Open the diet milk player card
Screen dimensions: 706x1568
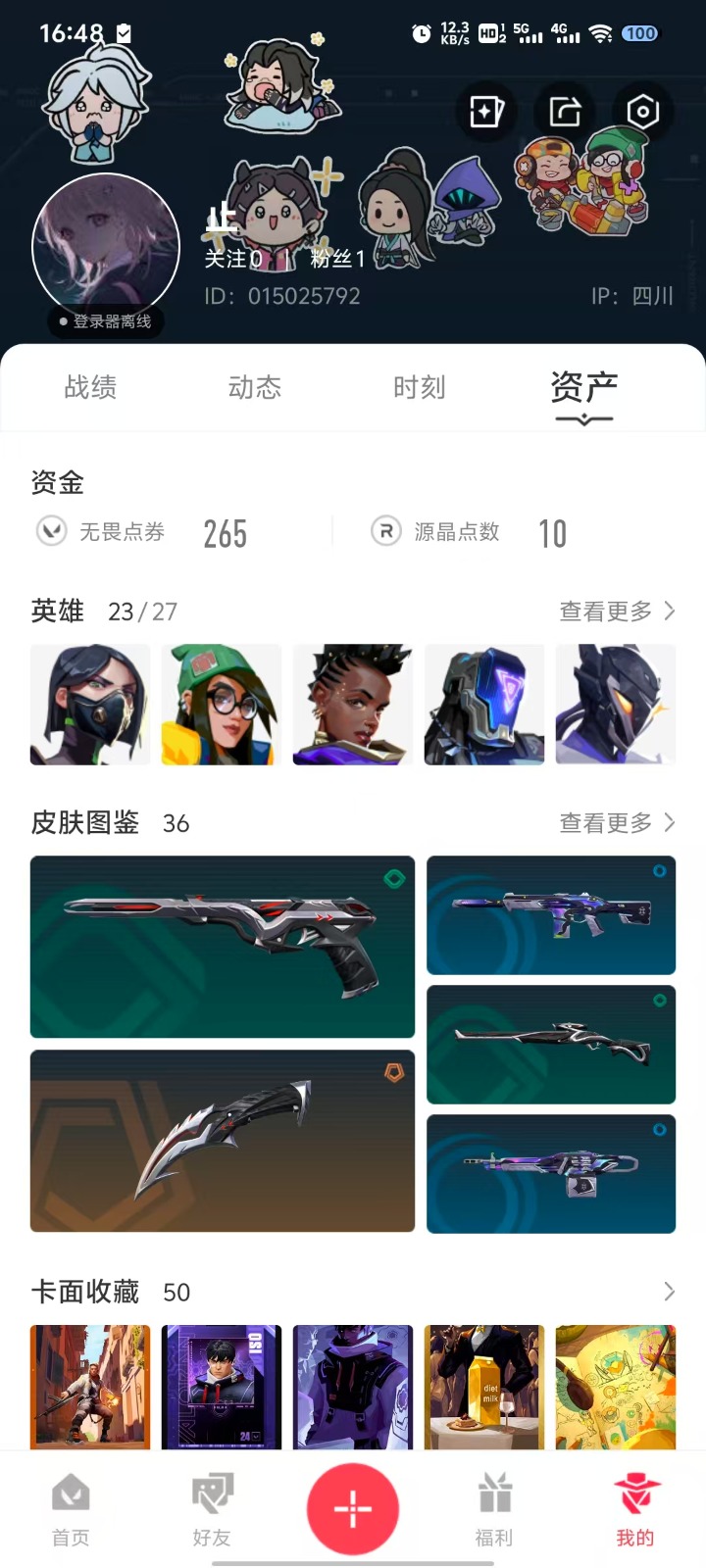pos(484,1387)
